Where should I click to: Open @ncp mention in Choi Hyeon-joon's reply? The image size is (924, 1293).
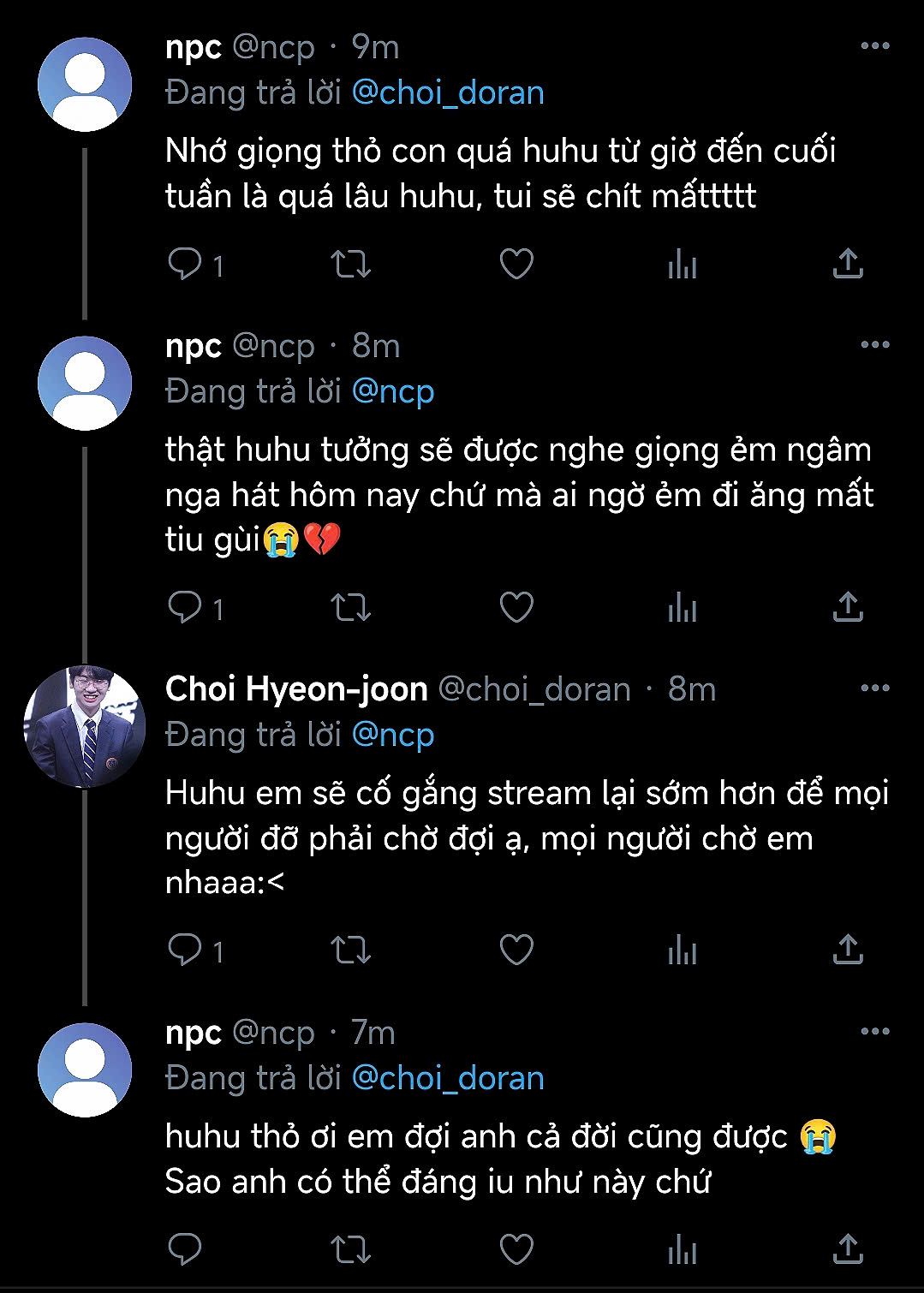393,735
